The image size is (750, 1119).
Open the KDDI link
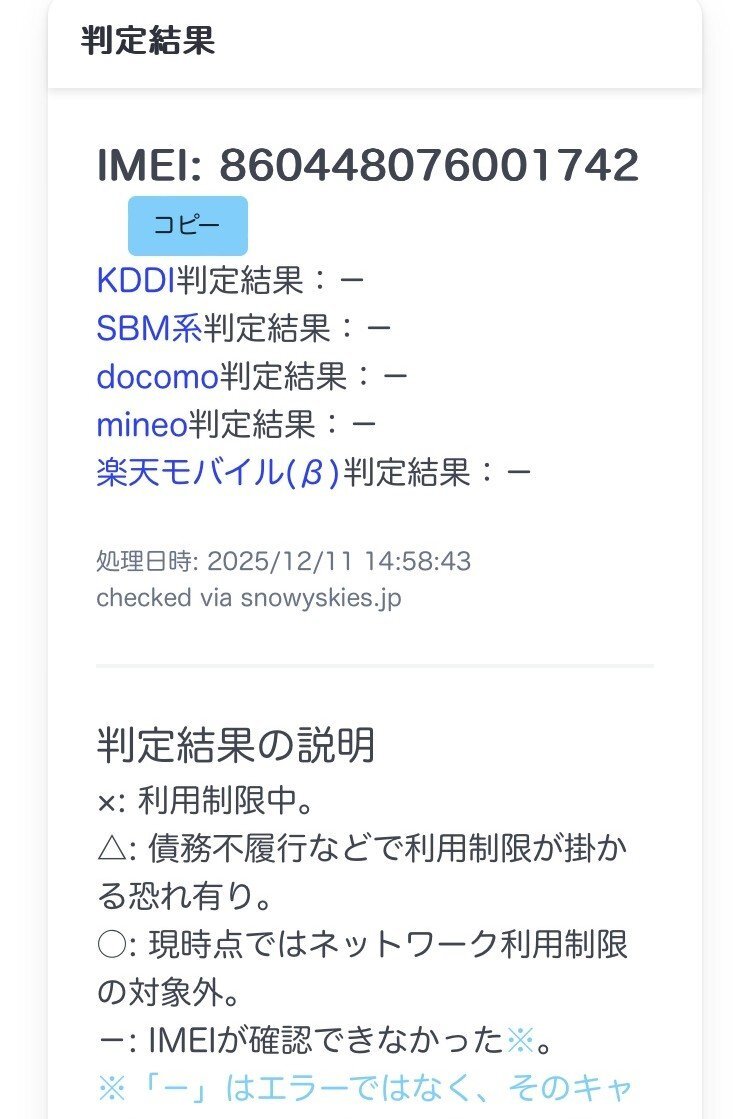(x=136, y=281)
